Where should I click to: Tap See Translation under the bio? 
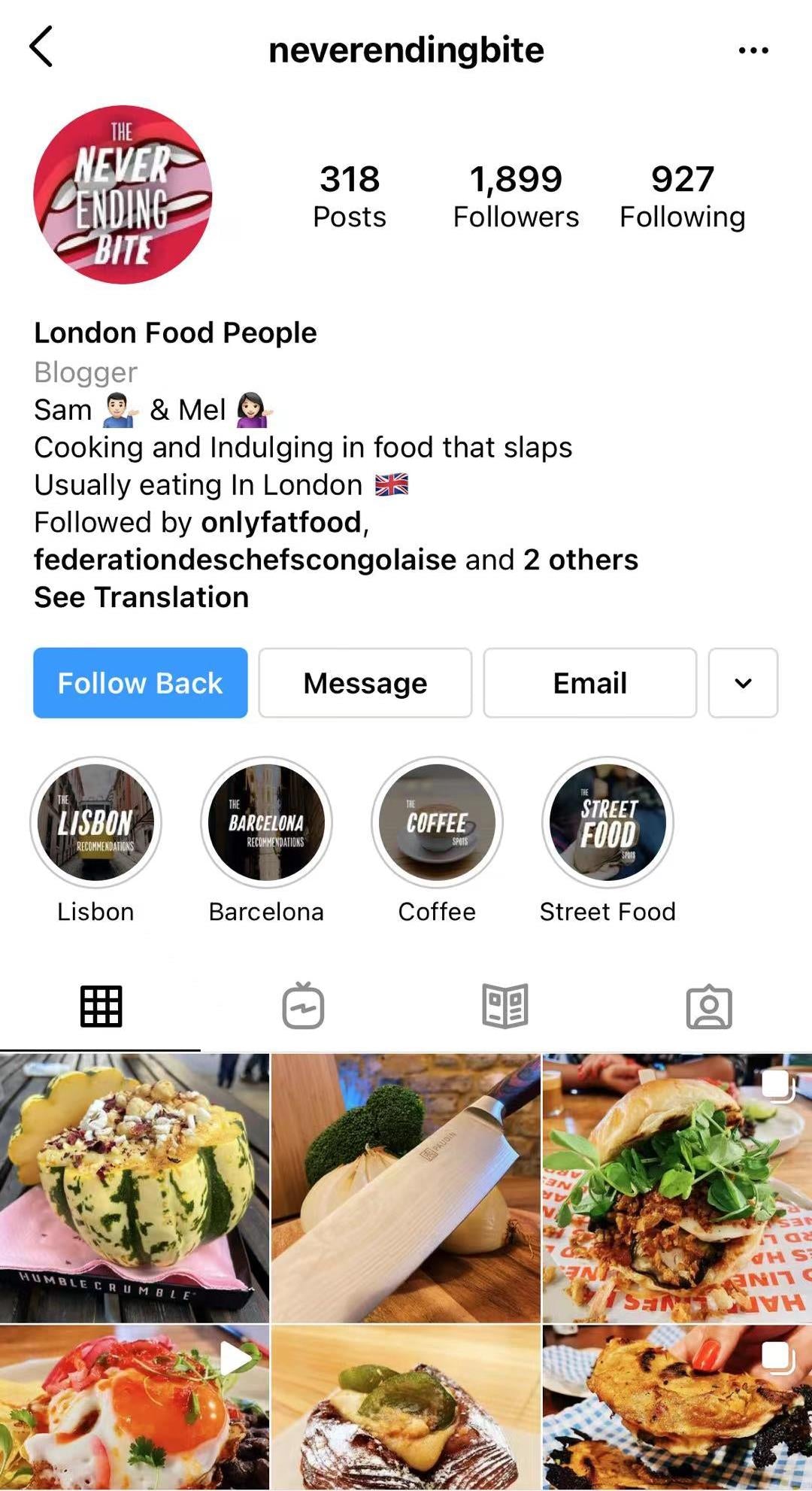coord(141,597)
